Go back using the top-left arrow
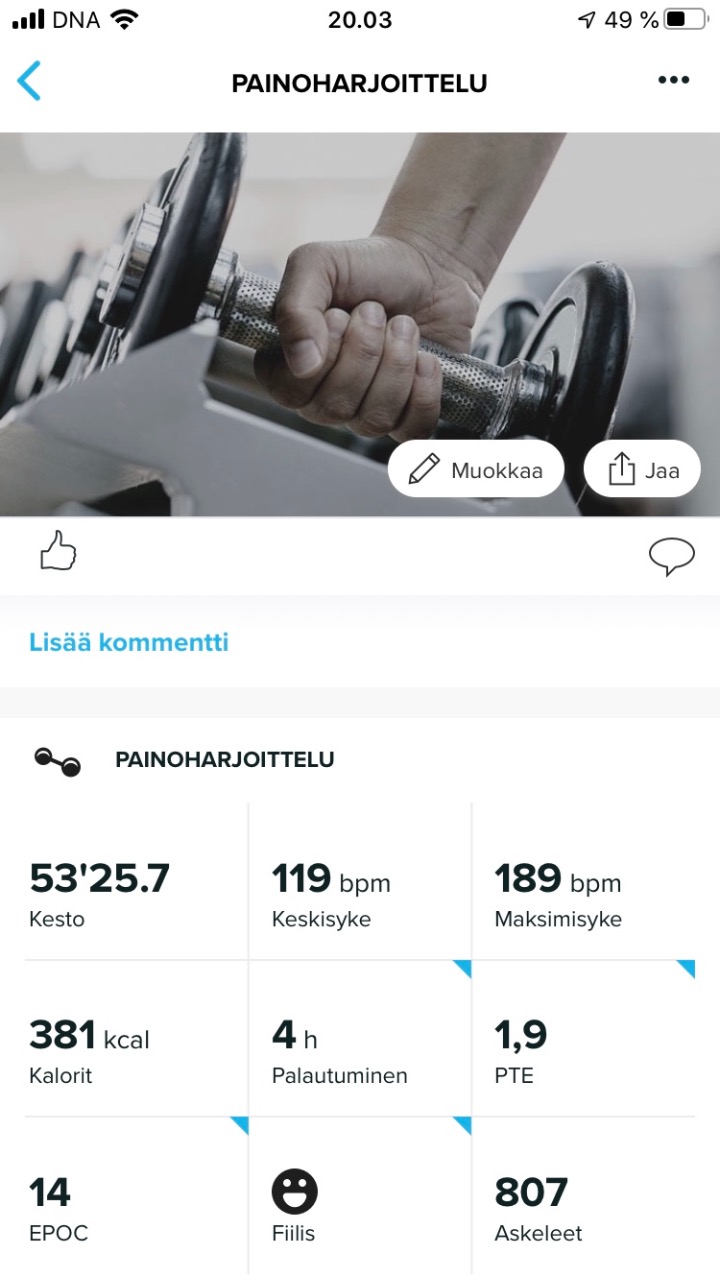 [x=30, y=82]
